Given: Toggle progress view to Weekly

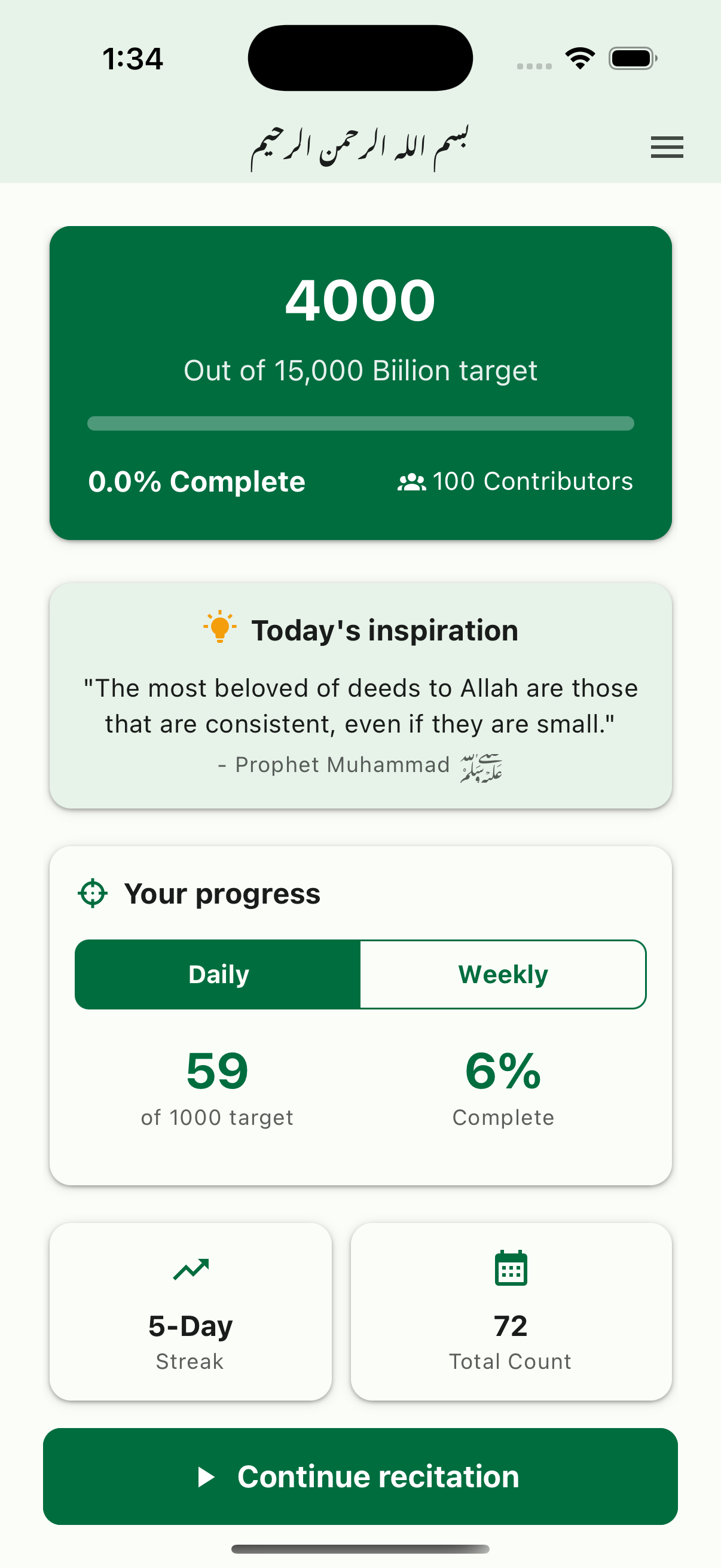Looking at the screenshot, I should (x=503, y=974).
